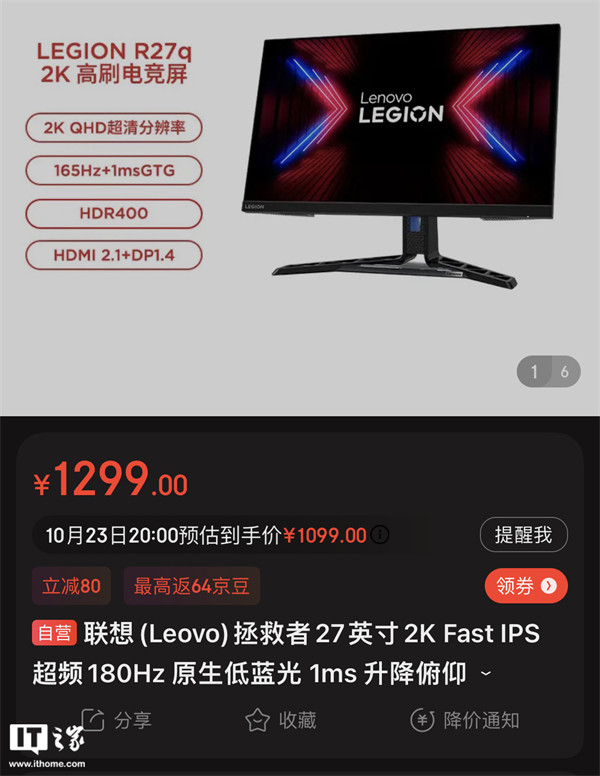Claim coupons with the 领券 button
Viewport: 600px width, 776px height.
[x=525, y=586]
